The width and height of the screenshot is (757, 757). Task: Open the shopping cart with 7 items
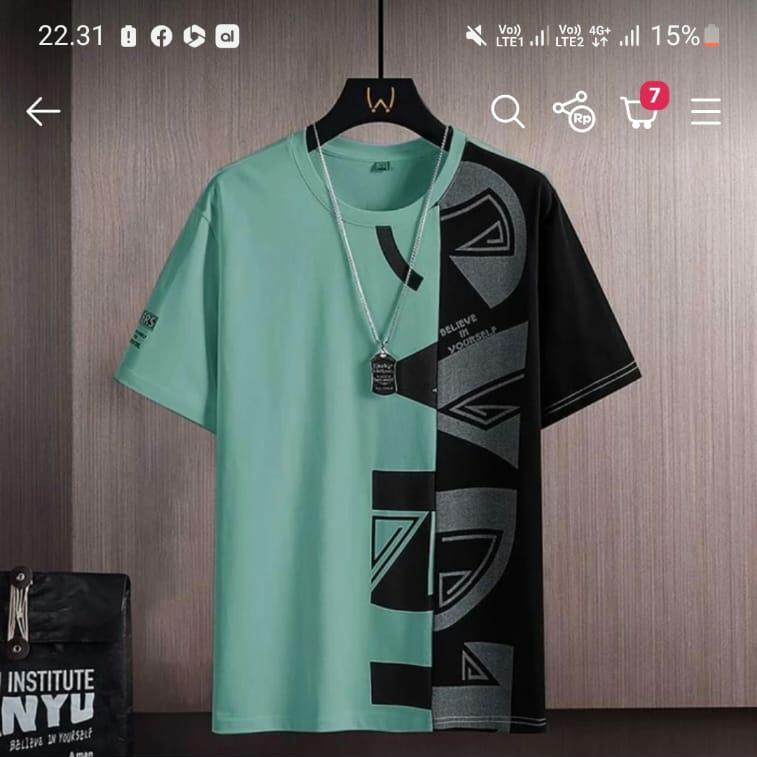click(x=639, y=111)
